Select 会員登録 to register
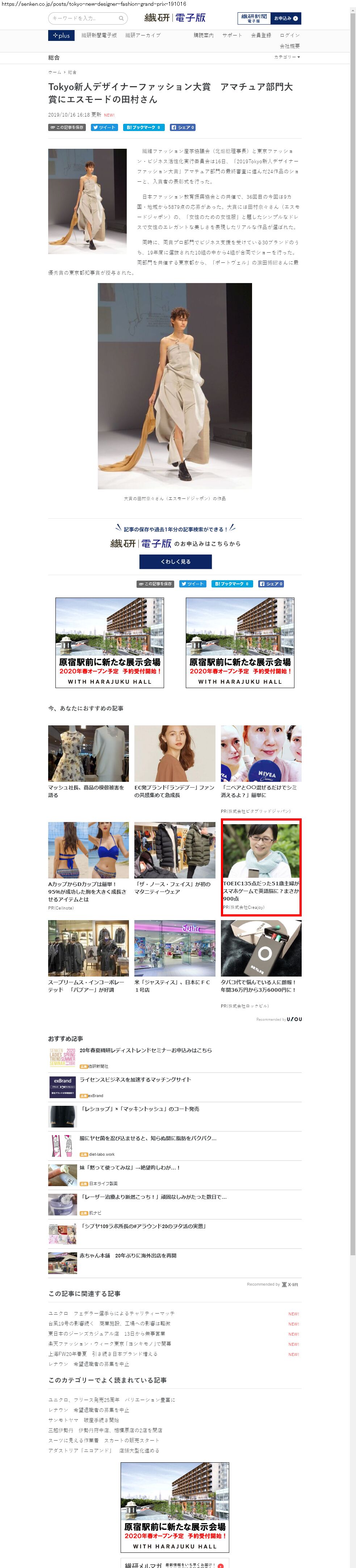 (261, 35)
